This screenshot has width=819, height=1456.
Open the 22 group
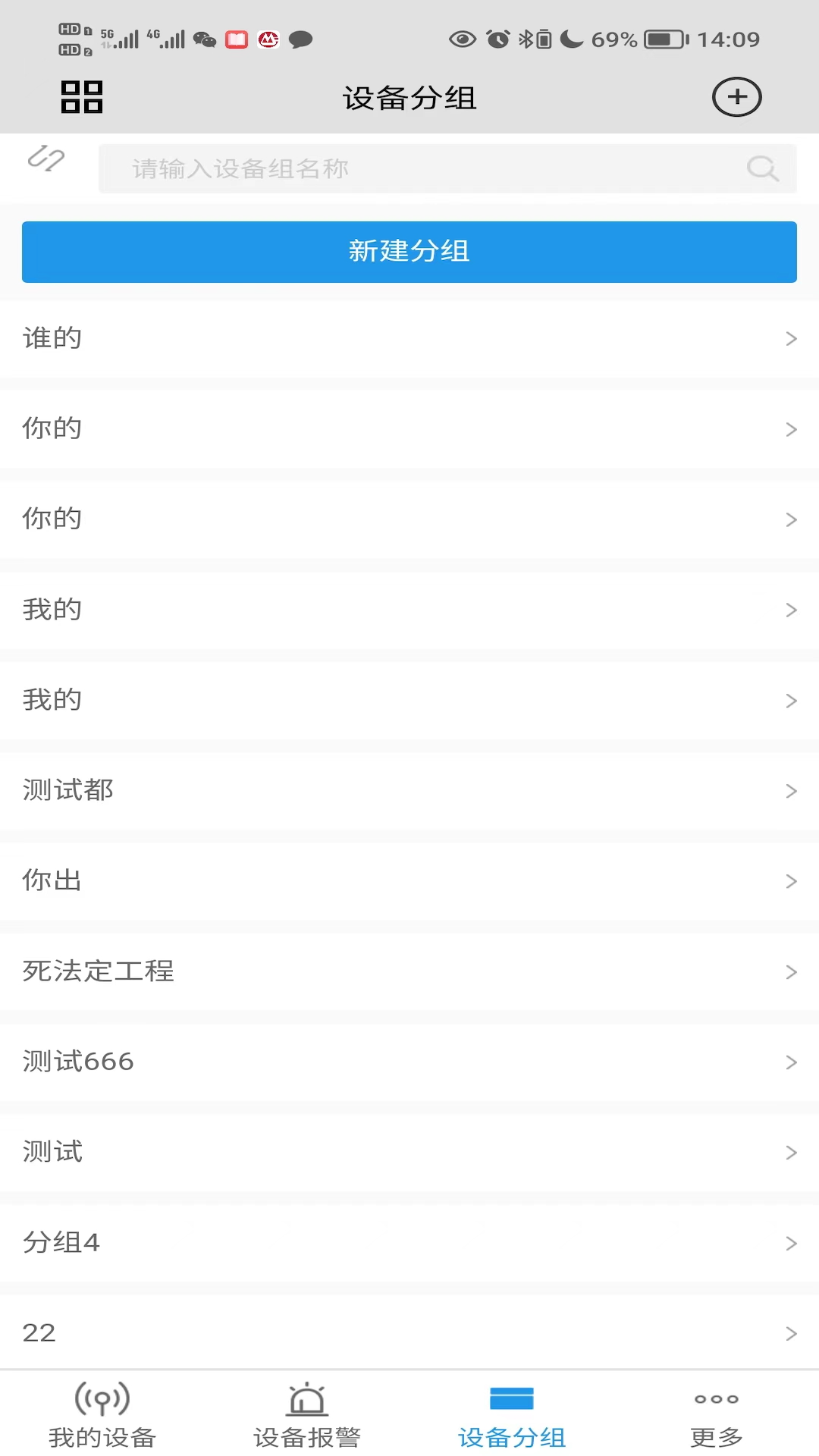click(409, 1332)
